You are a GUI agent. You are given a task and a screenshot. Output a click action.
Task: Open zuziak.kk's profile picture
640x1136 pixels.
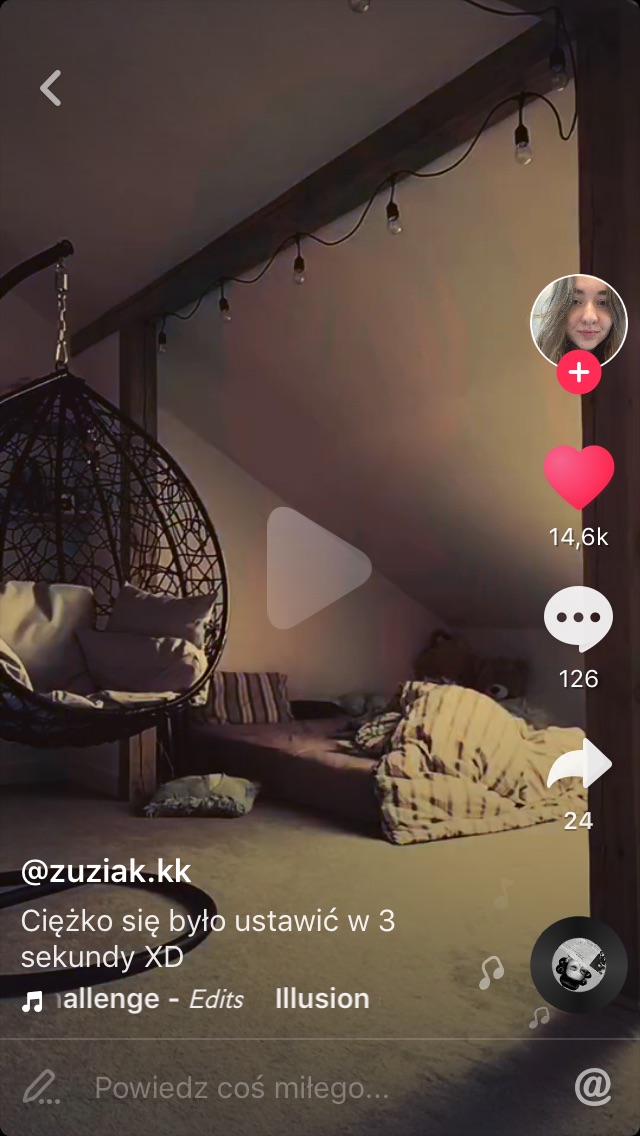point(578,320)
